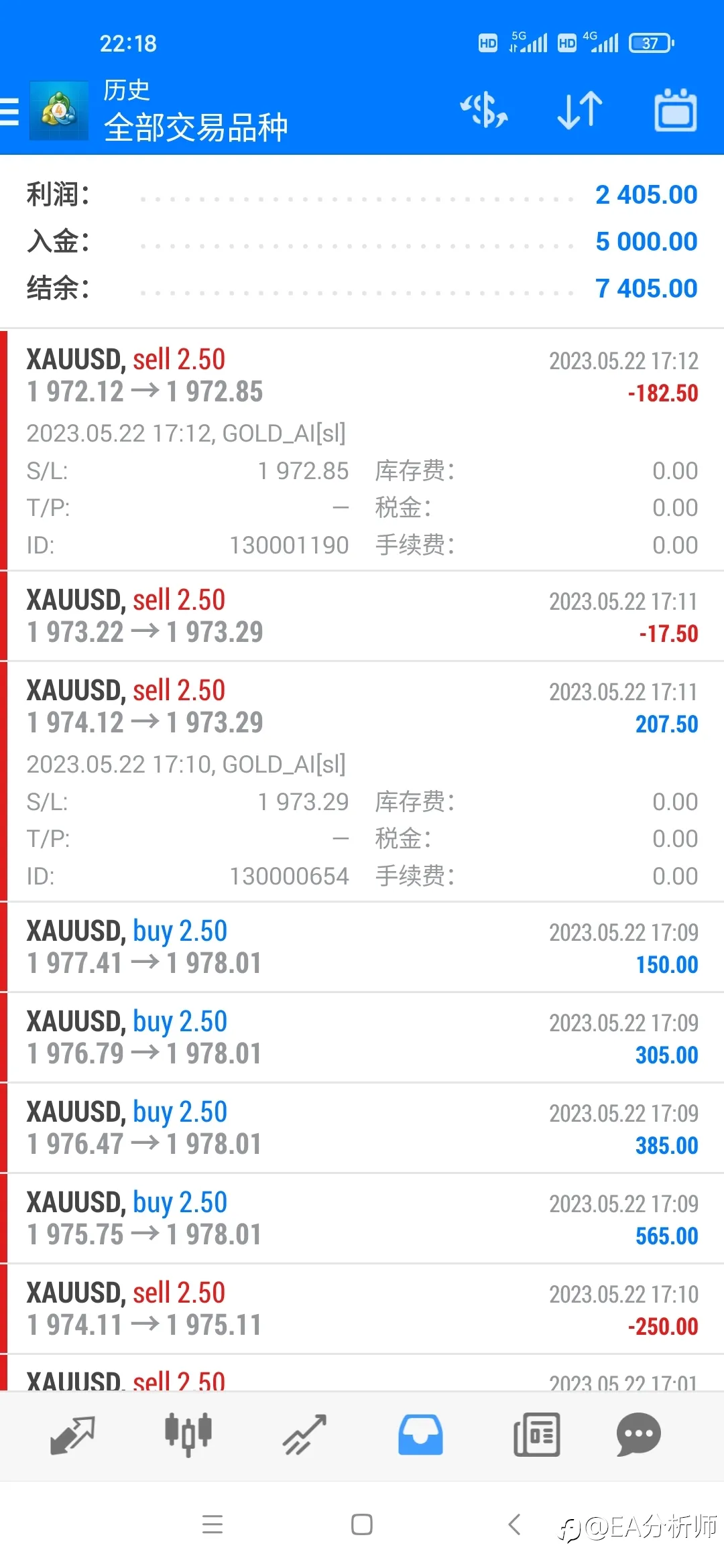The image size is (724, 1568).
Task: Open the sort order arrows
Action: point(580,111)
